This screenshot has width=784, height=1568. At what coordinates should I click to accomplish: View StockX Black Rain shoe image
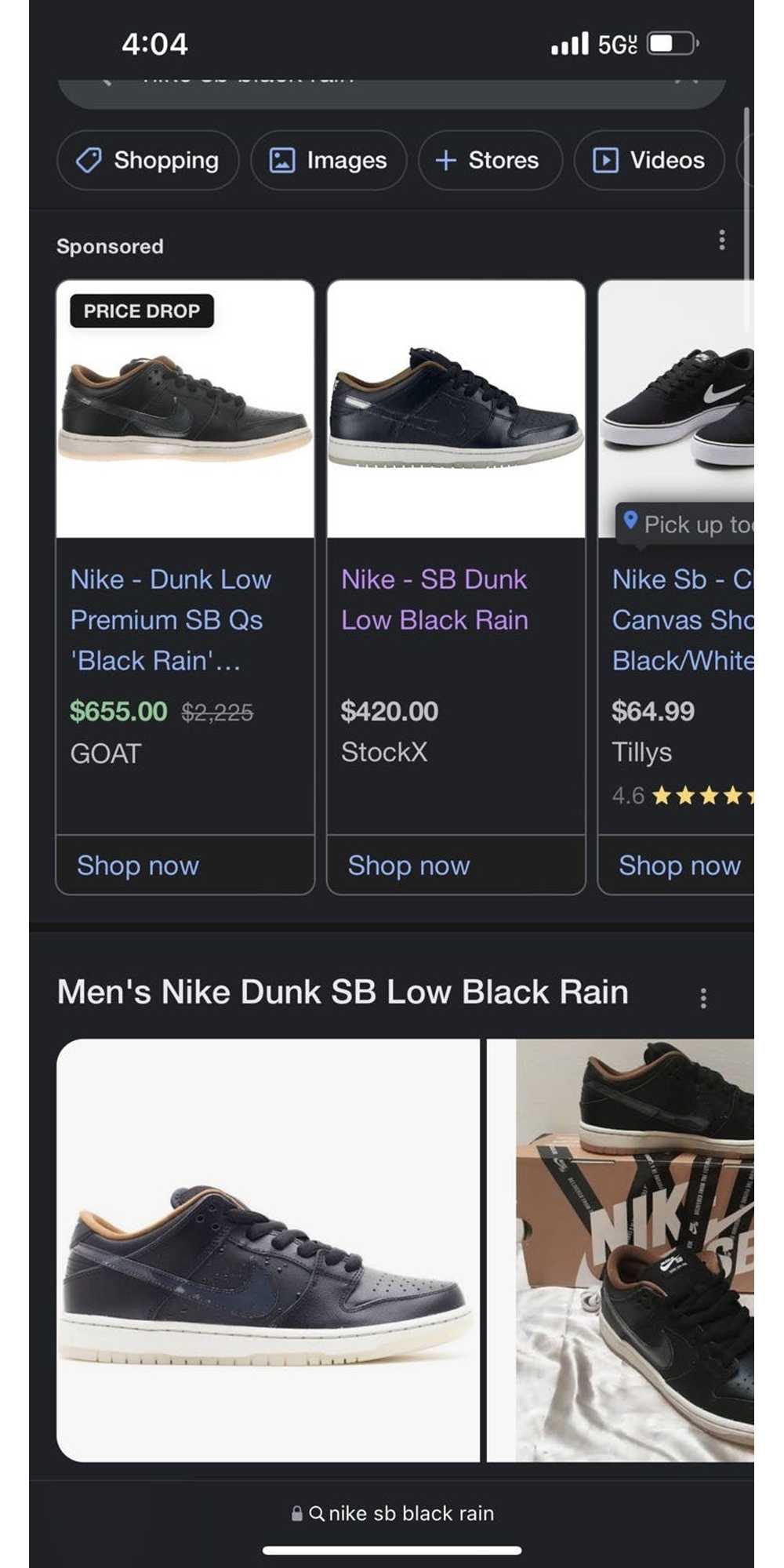point(456,409)
